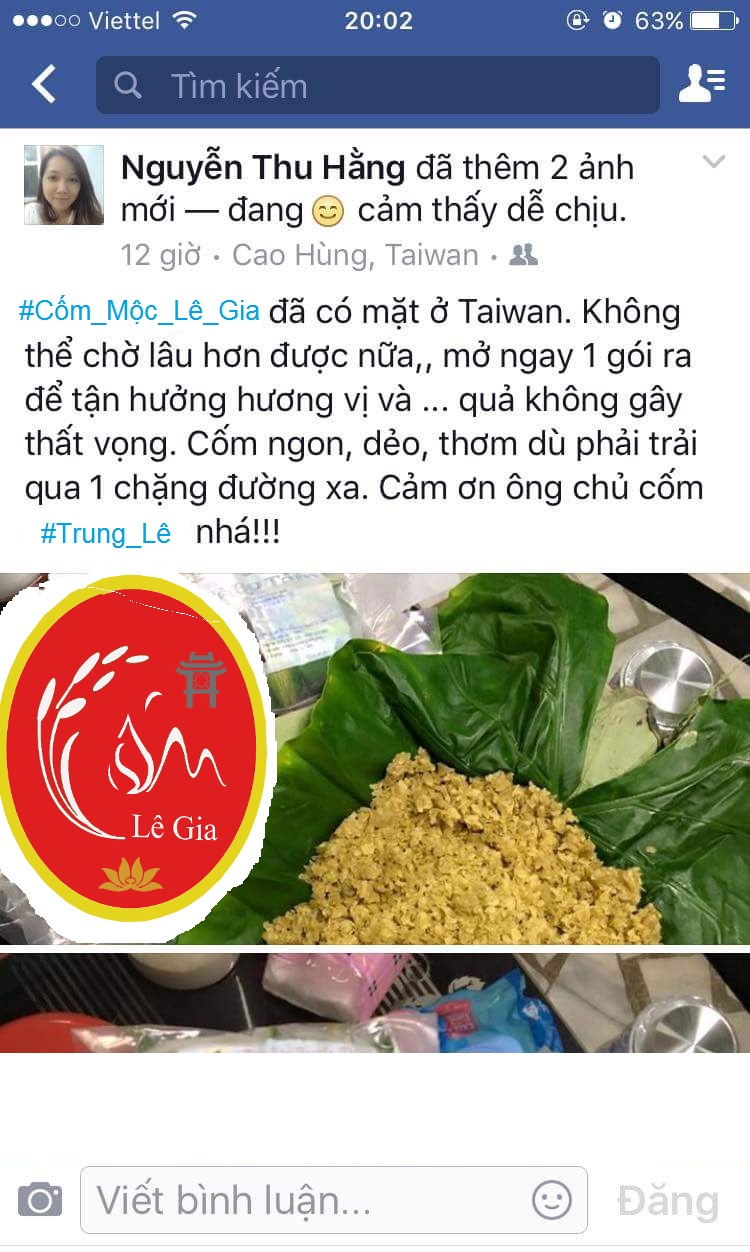750x1252 pixels.
Task: Post the comment with Đăng
Action: click(x=668, y=1201)
